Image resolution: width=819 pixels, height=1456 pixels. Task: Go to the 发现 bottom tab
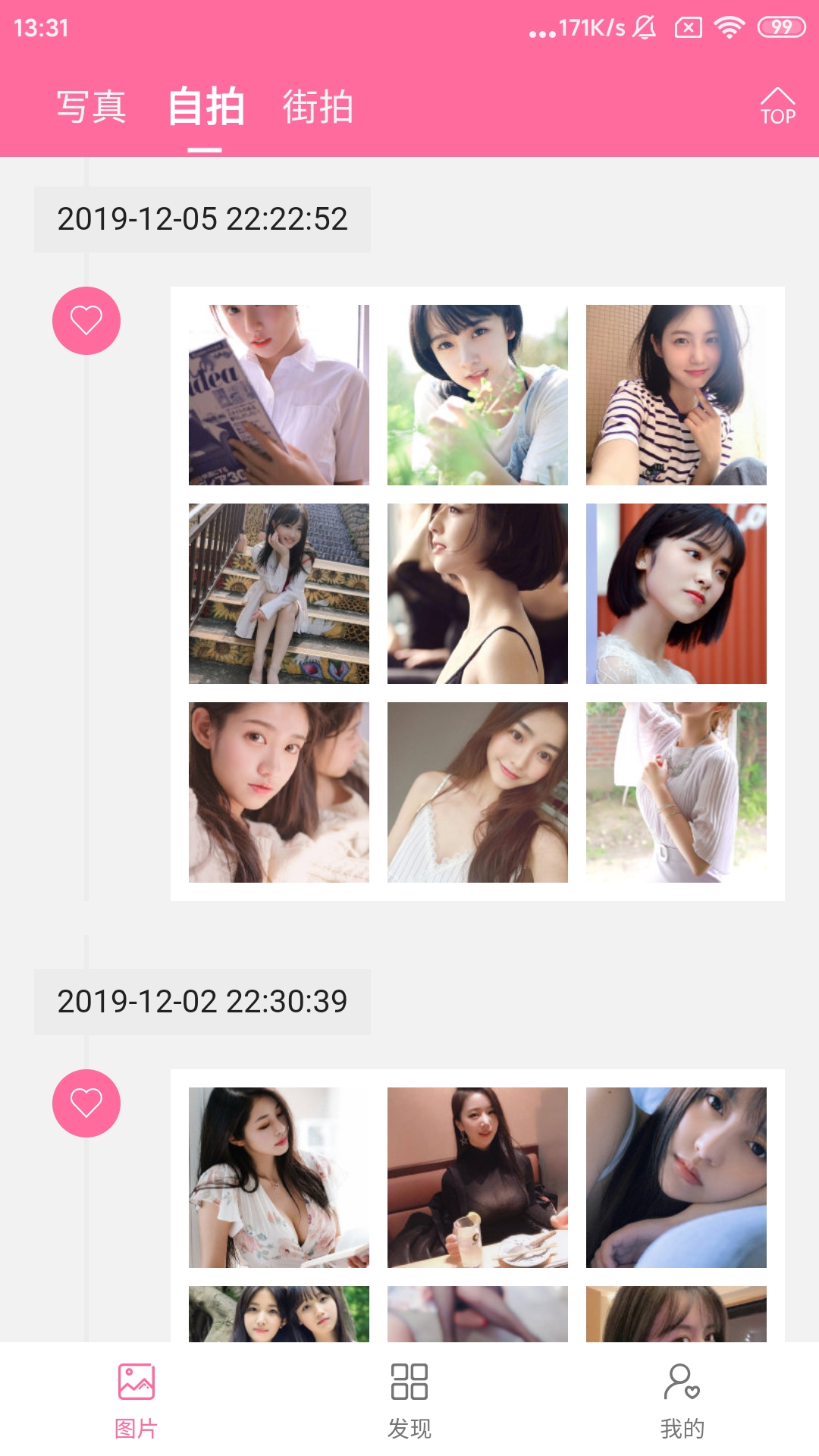point(409,1400)
